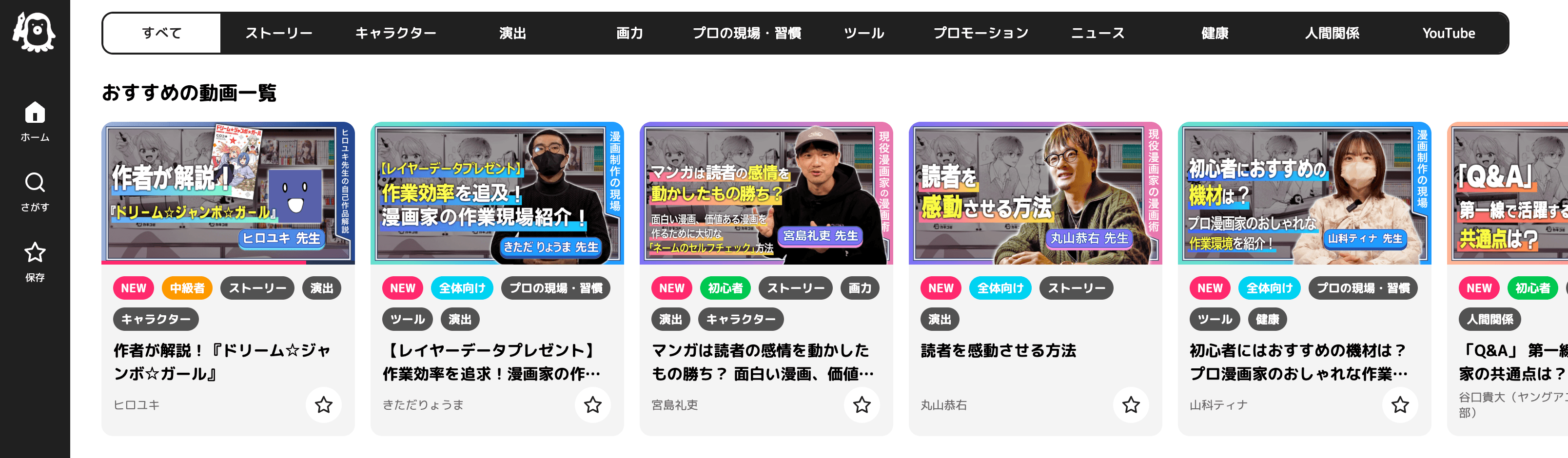Switch to the 人間関係 tab
The image size is (1568, 458).
point(1332,34)
